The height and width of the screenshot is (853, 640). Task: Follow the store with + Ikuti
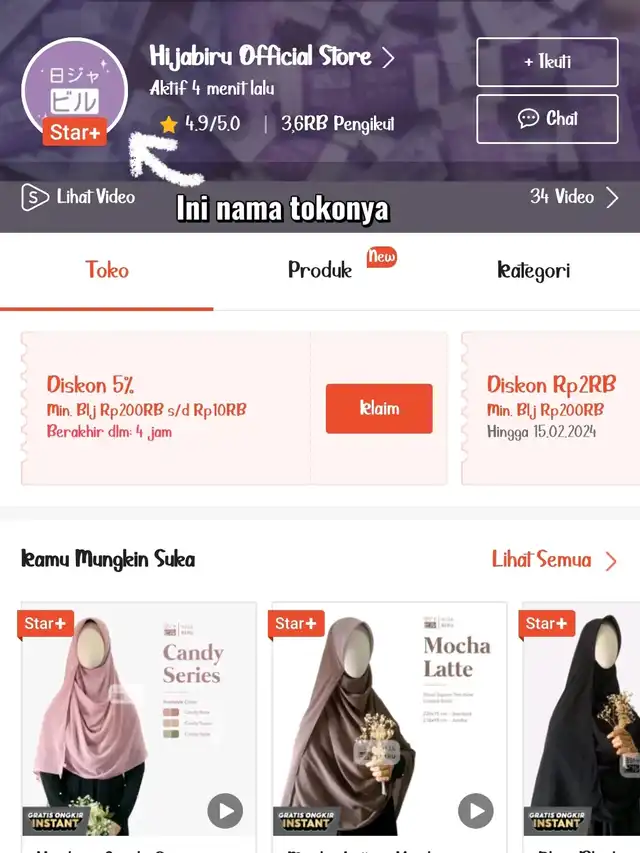click(x=547, y=62)
